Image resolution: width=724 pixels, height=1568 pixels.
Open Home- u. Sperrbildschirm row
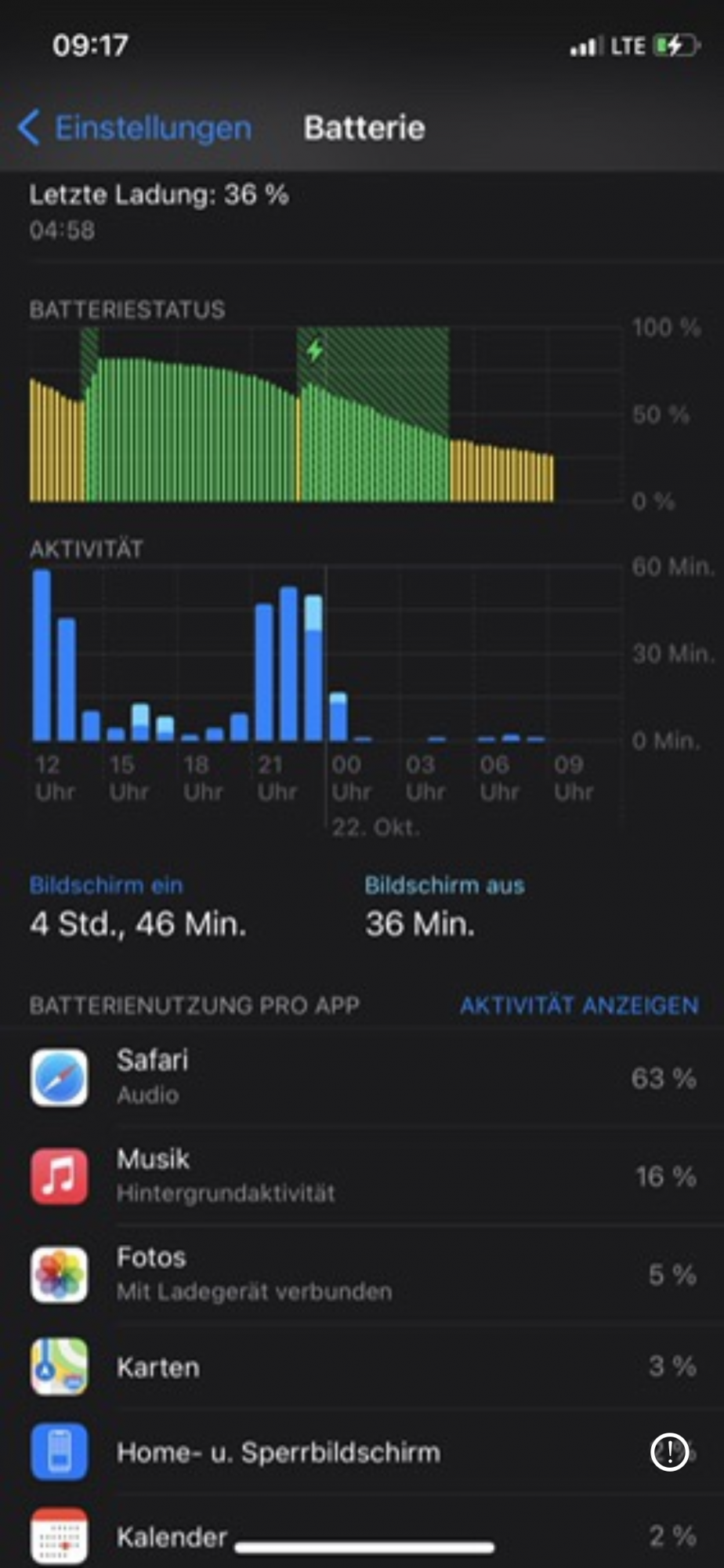[x=362, y=1452]
